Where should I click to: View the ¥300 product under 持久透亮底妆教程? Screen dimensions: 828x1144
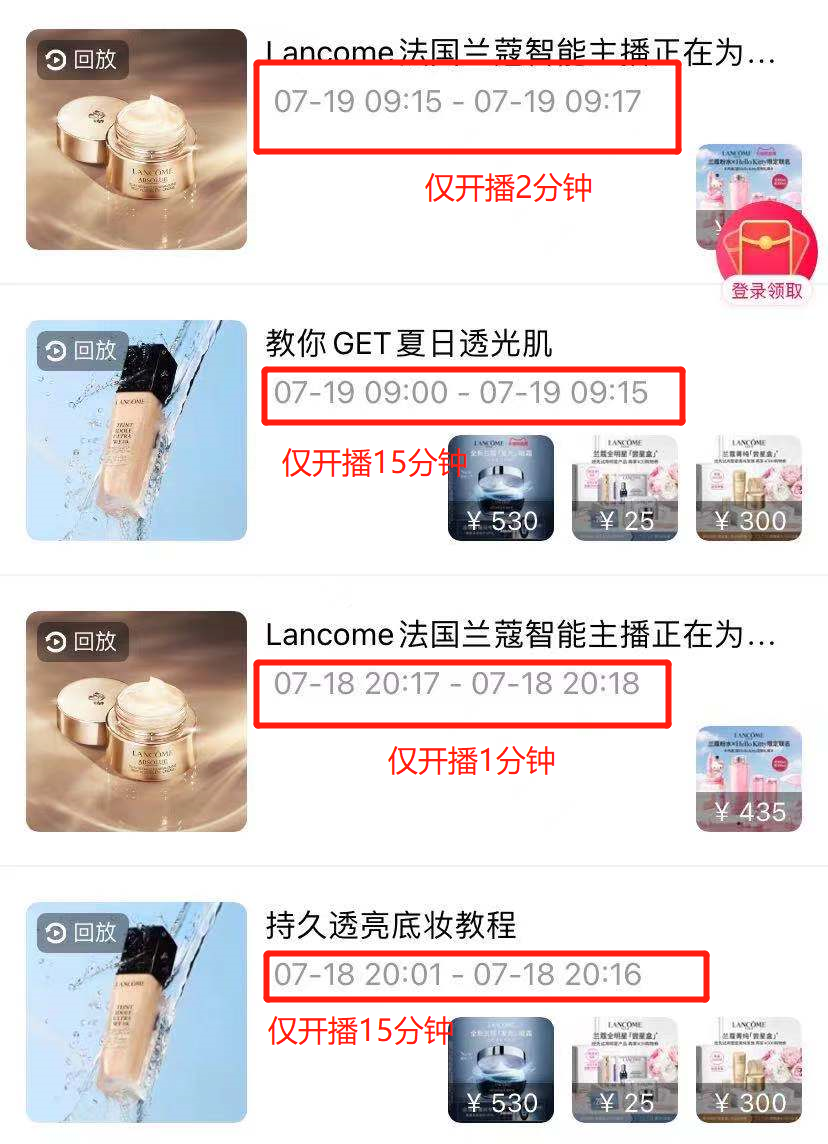(749, 1070)
